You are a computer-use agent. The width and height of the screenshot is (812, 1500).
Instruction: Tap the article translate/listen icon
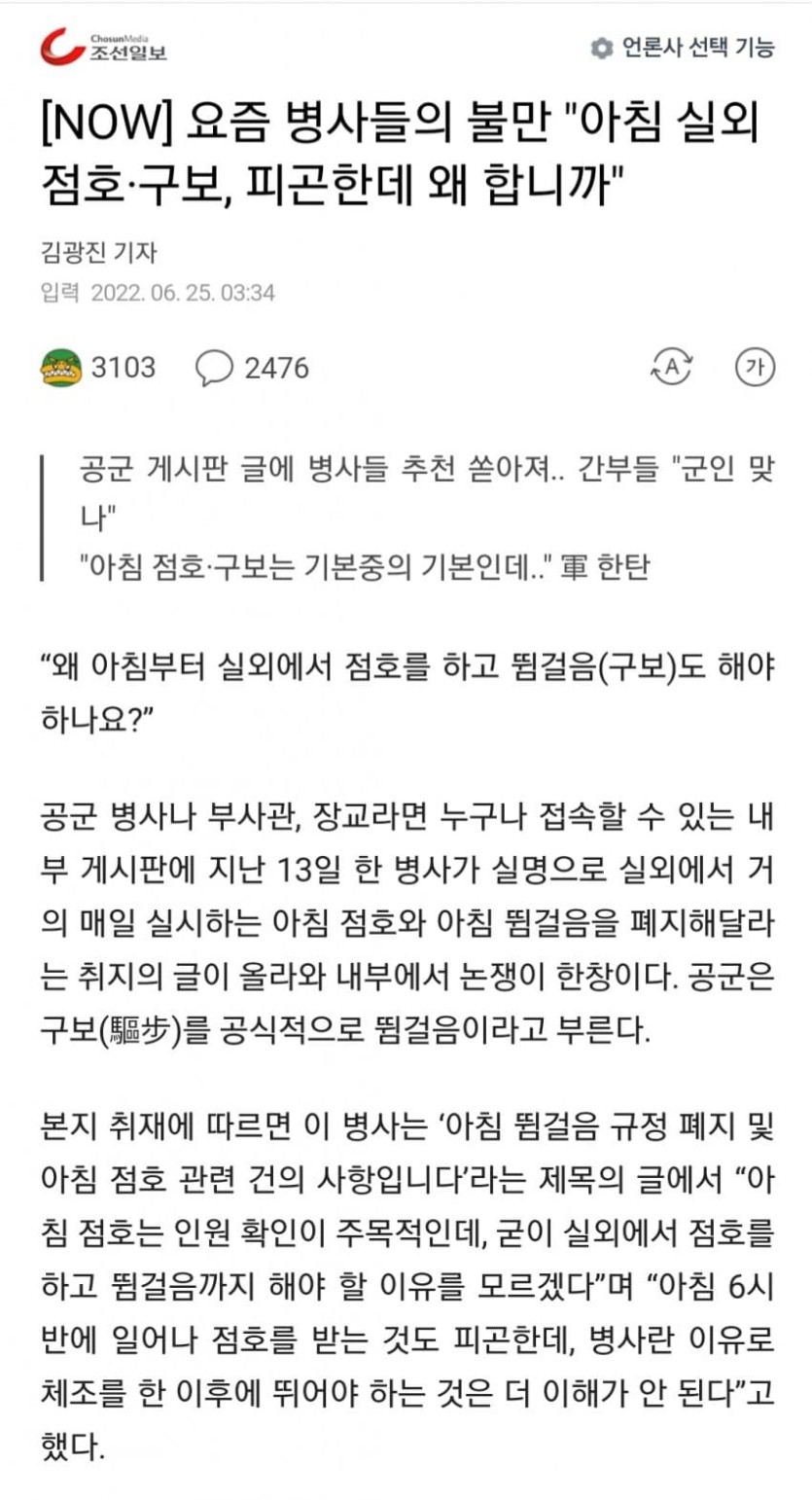click(669, 367)
